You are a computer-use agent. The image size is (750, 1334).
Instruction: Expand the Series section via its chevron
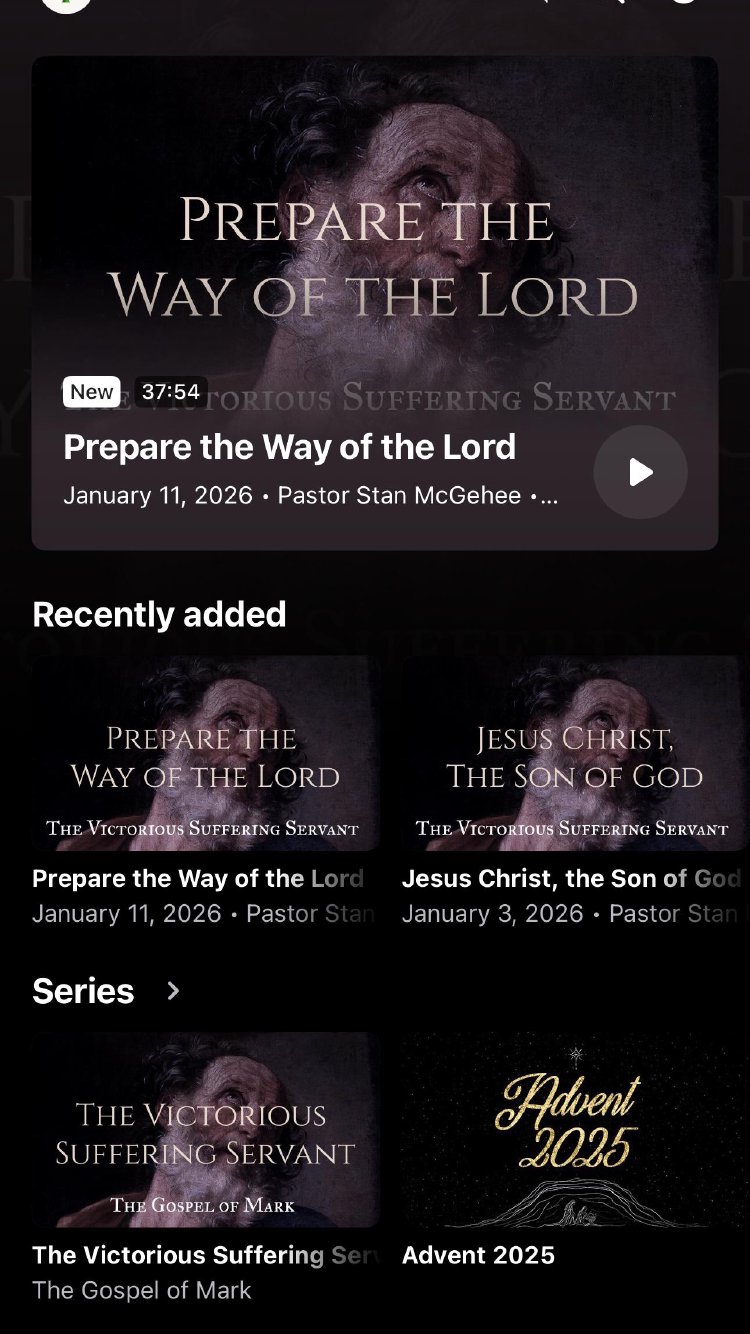click(x=173, y=991)
